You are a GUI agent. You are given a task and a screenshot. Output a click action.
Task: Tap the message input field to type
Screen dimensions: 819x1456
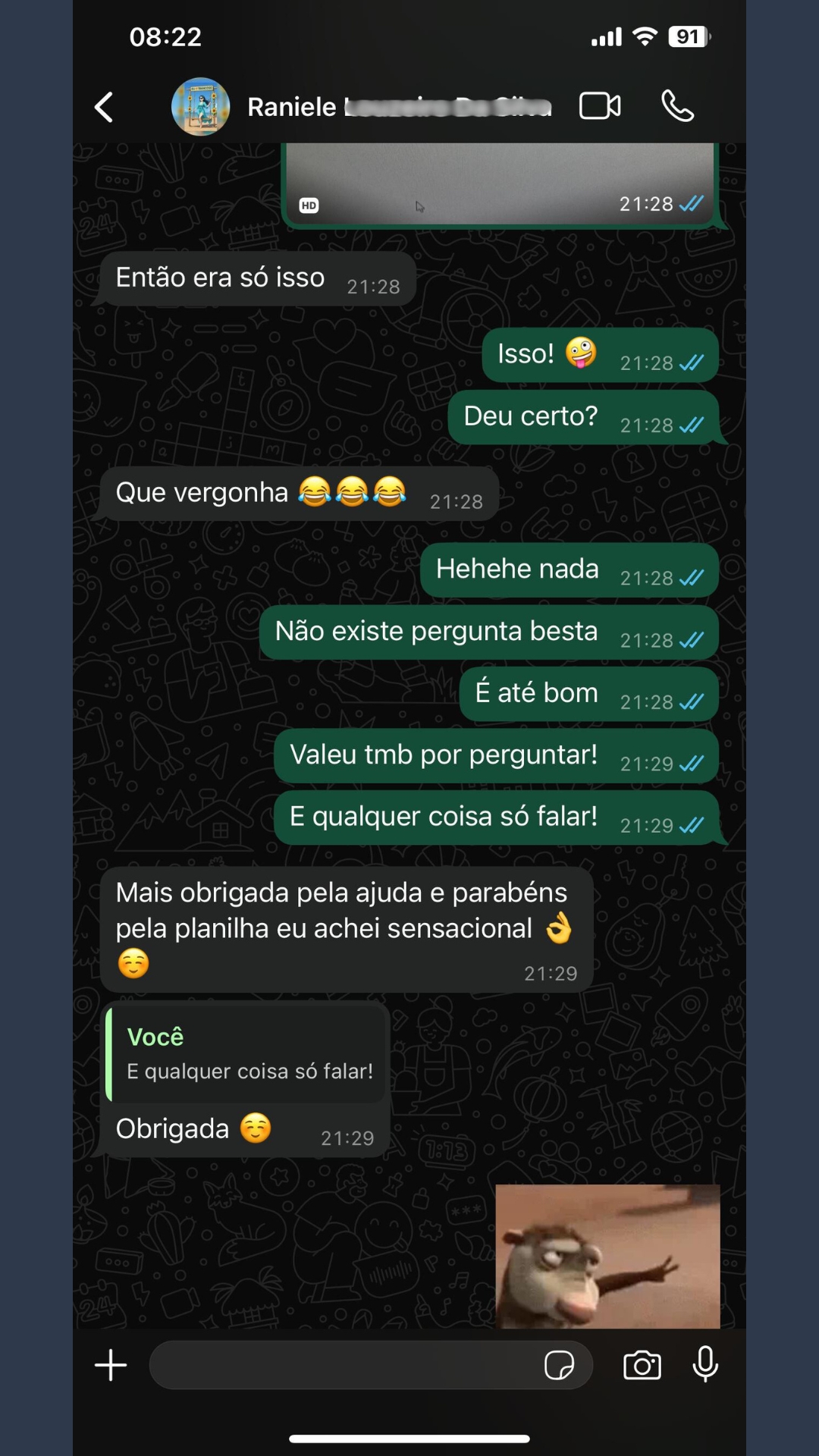point(341,1364)
